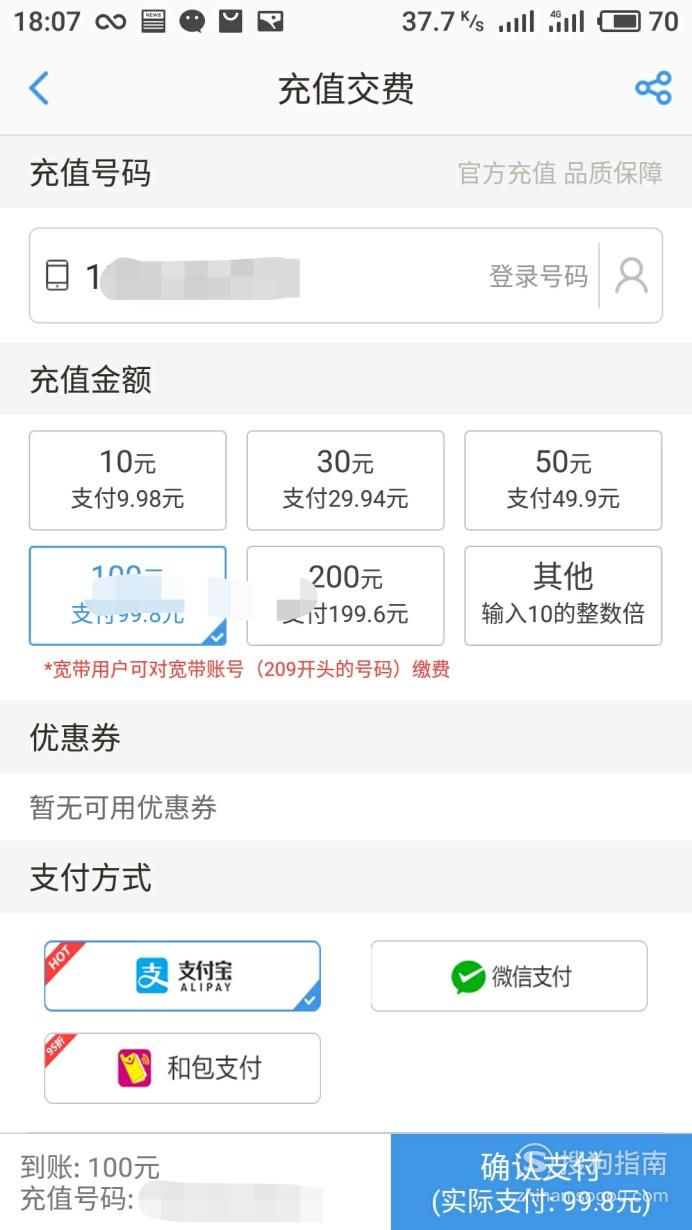
Task: Select 支付宝 Alipay as payment method
Action: pos(182,976)
